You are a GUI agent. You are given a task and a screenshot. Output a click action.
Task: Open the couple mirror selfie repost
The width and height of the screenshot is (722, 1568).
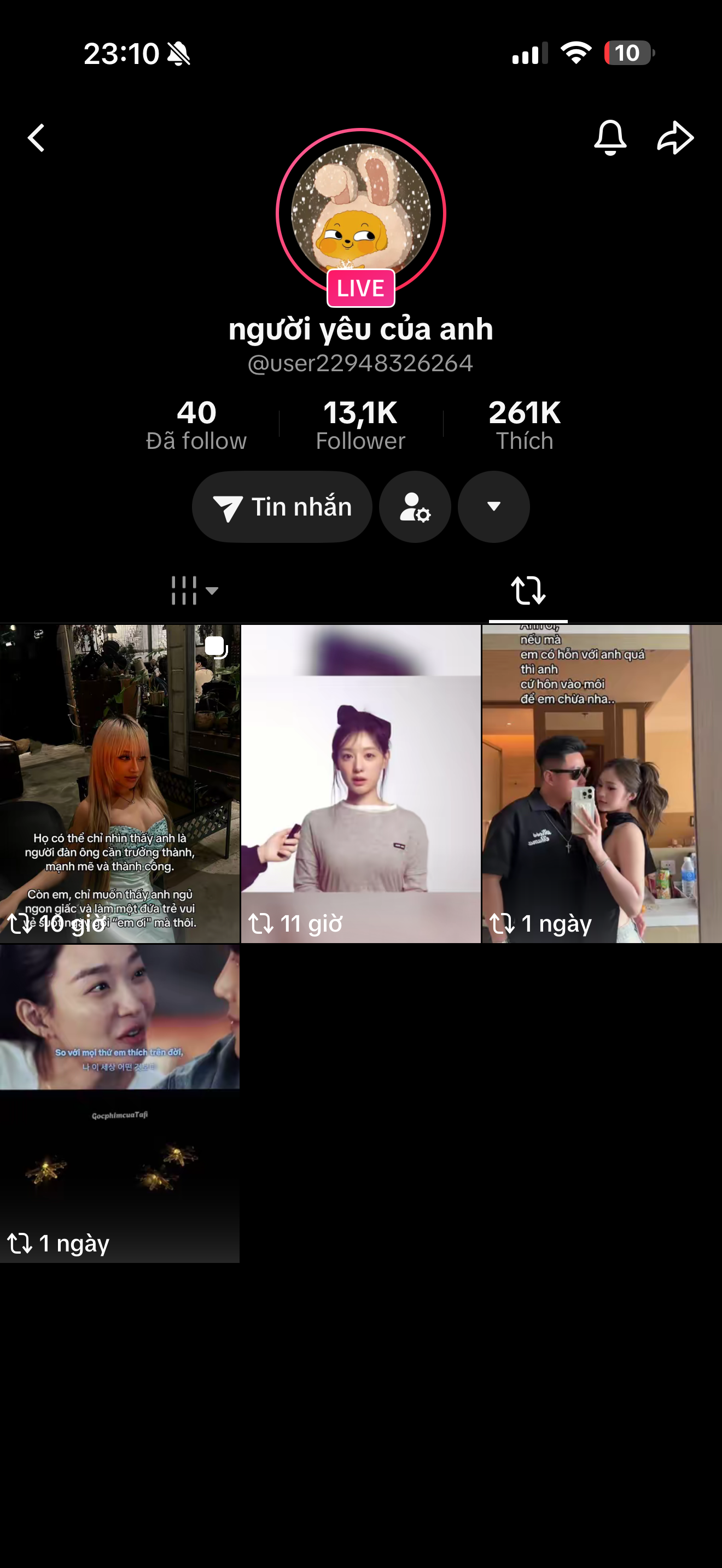click(x=602, y=783)
